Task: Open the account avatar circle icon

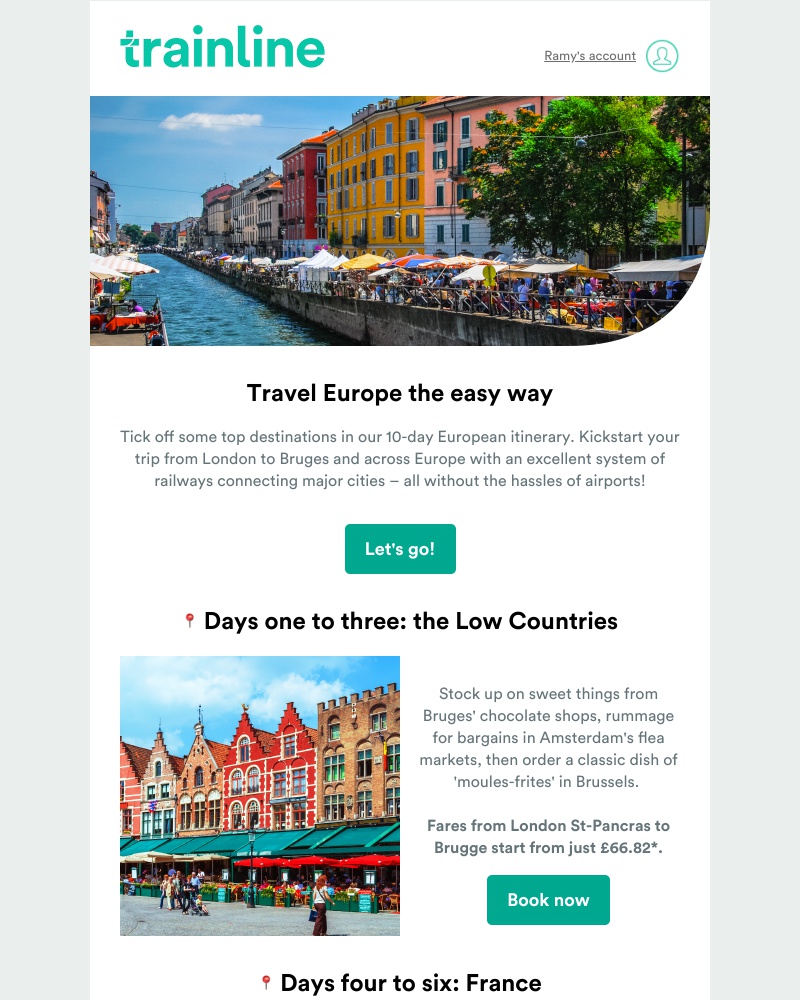Action: (x=659, y=56)
